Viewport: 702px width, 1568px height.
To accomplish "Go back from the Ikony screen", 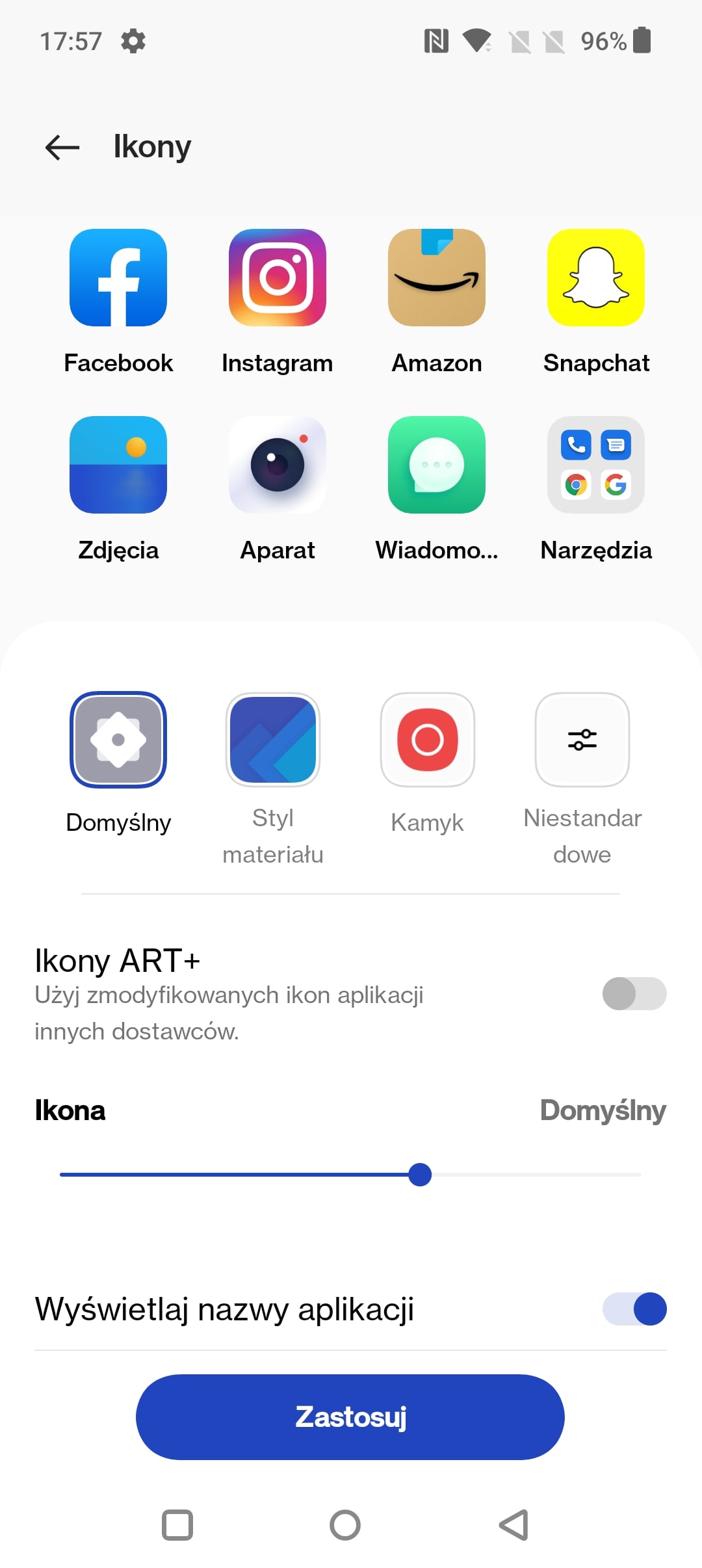I will click(62, 148).
